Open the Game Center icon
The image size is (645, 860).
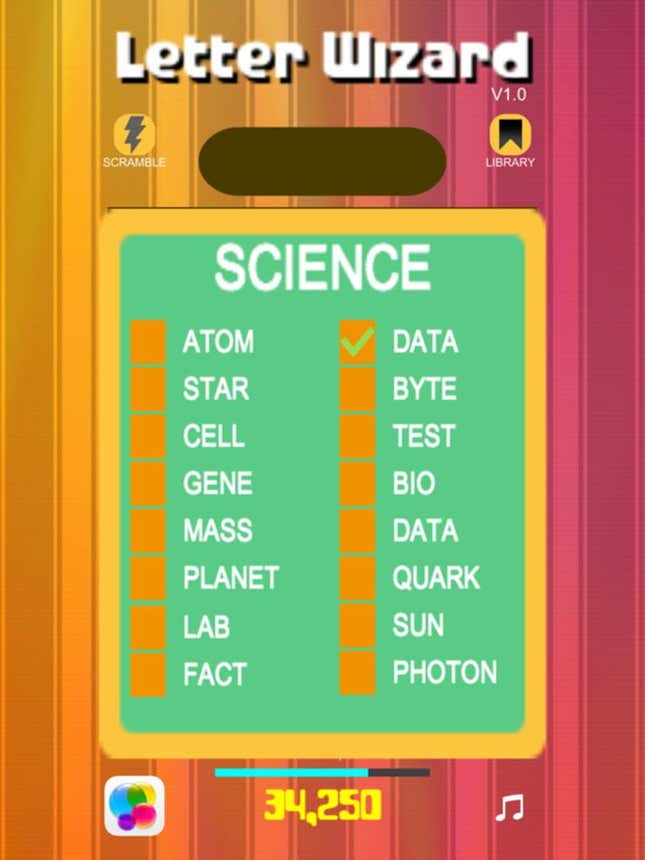click(135, 806)
